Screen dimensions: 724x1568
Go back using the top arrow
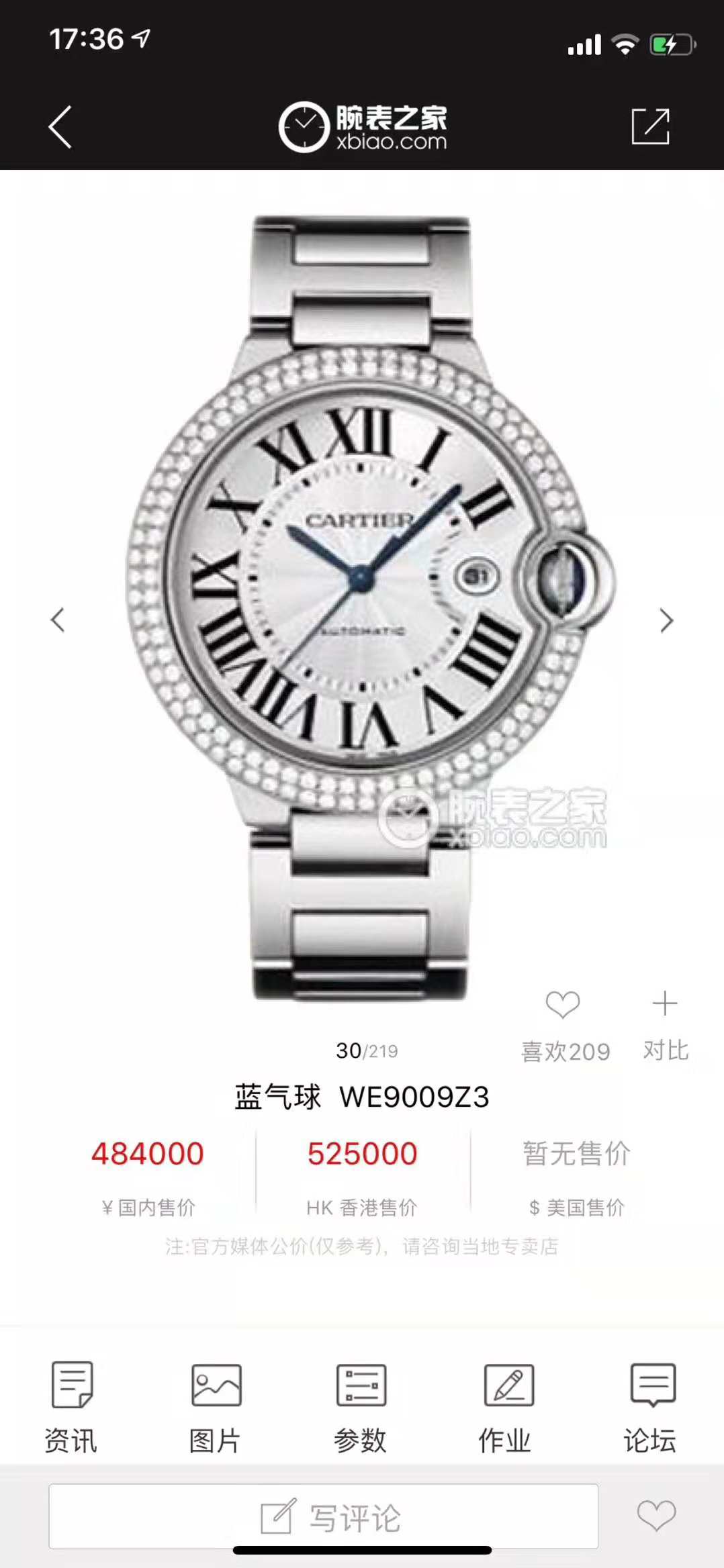[60, 127]
